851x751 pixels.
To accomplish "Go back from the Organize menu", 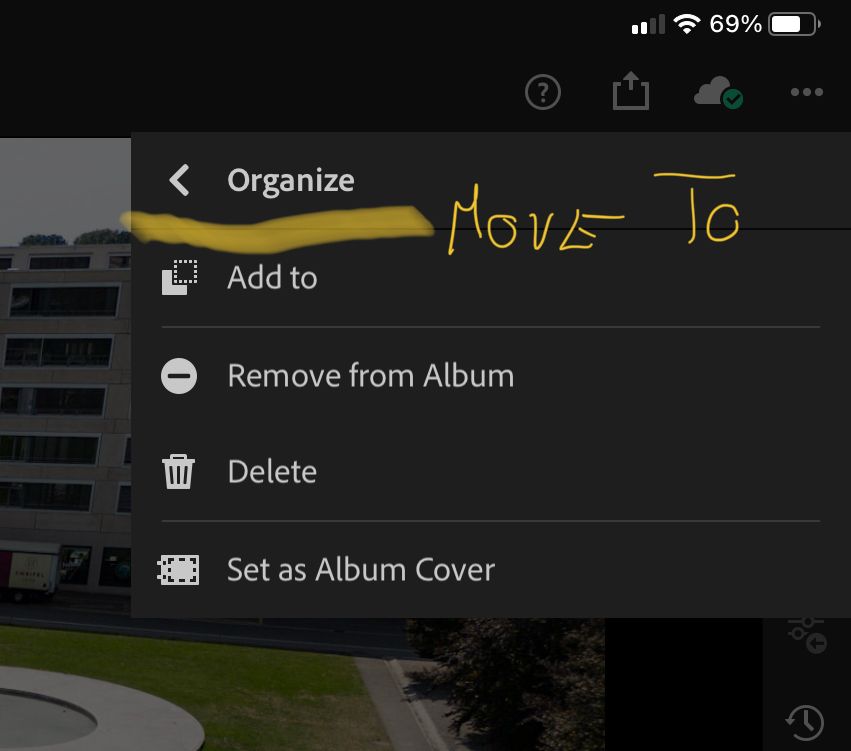I will tap(179, 180).
